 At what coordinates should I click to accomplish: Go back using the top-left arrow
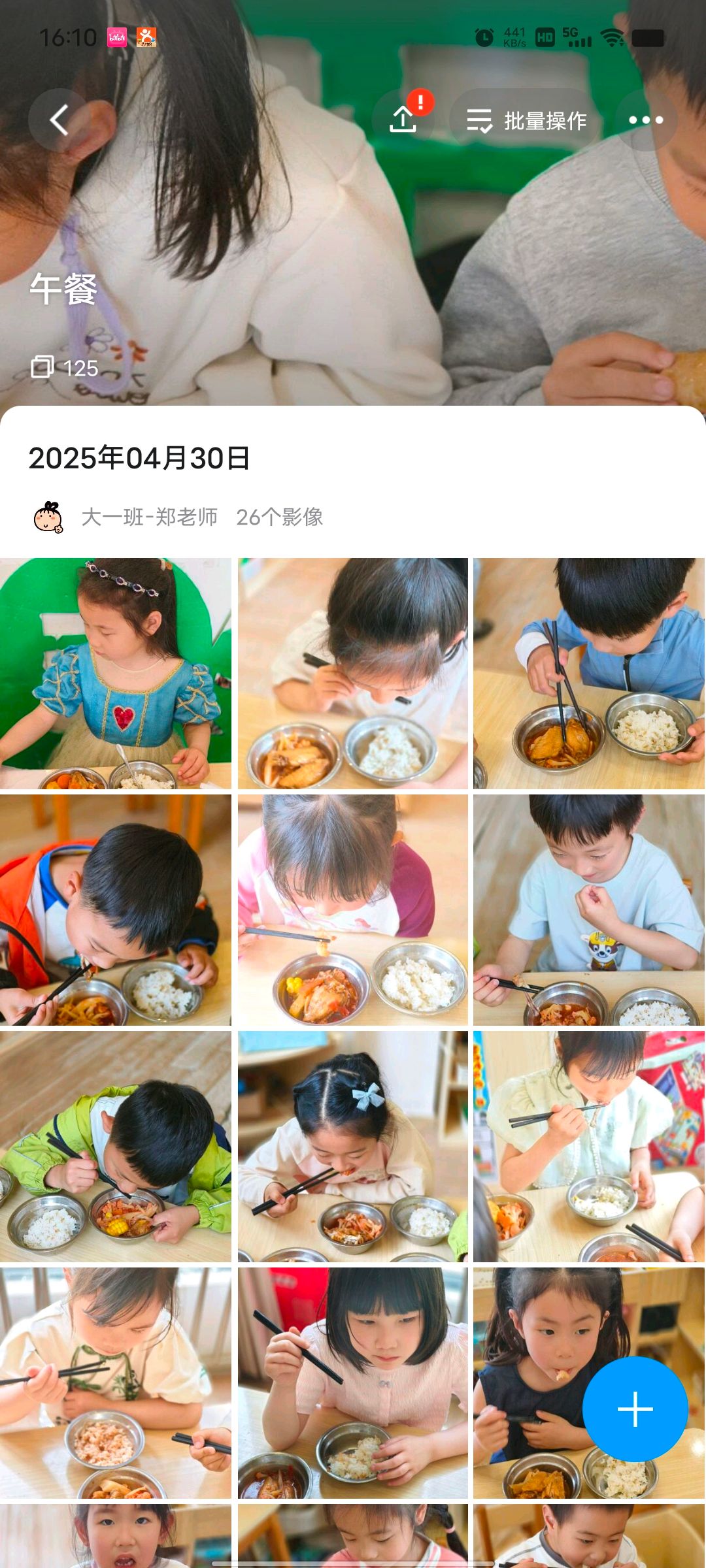59,120
